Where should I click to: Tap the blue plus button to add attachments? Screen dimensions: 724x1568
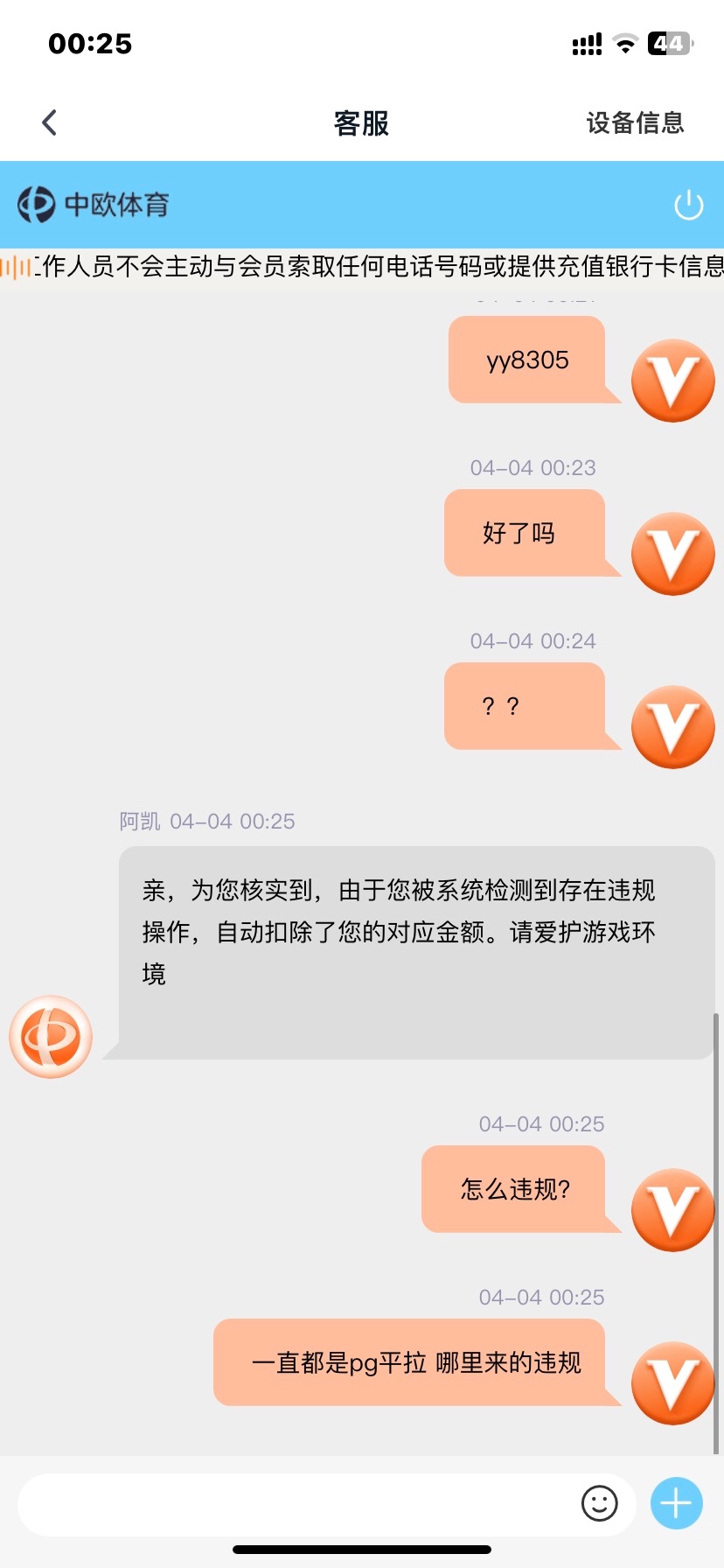675,1502
